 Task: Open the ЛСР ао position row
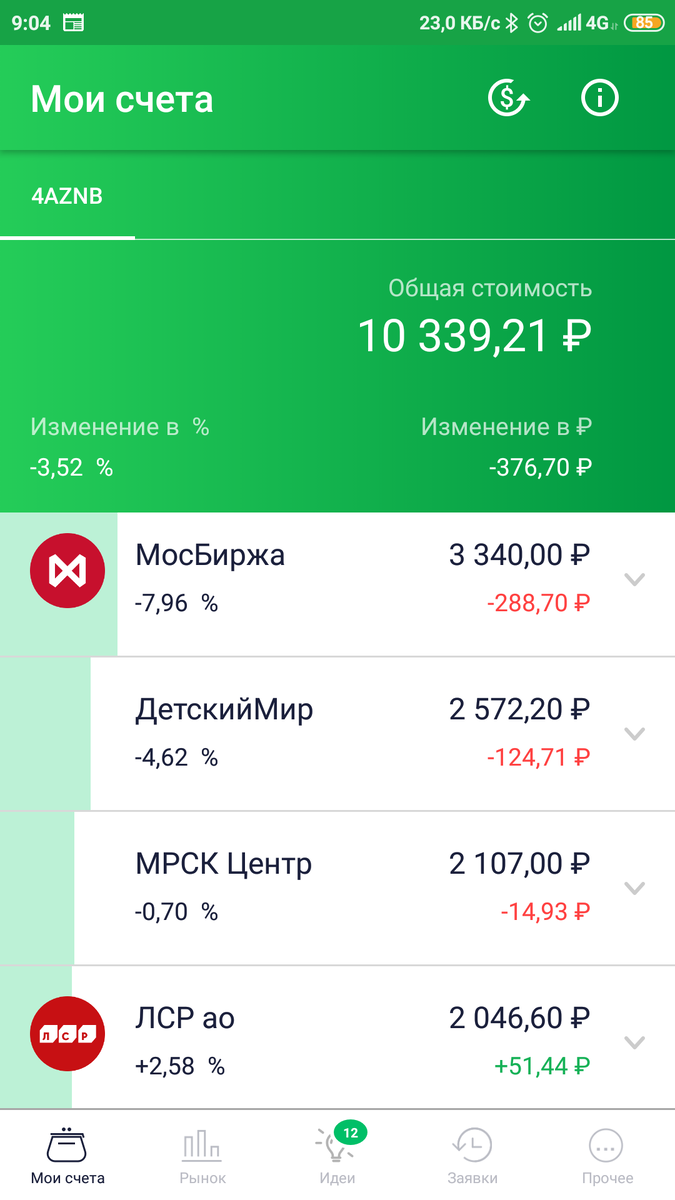(x=337, y=1037)
